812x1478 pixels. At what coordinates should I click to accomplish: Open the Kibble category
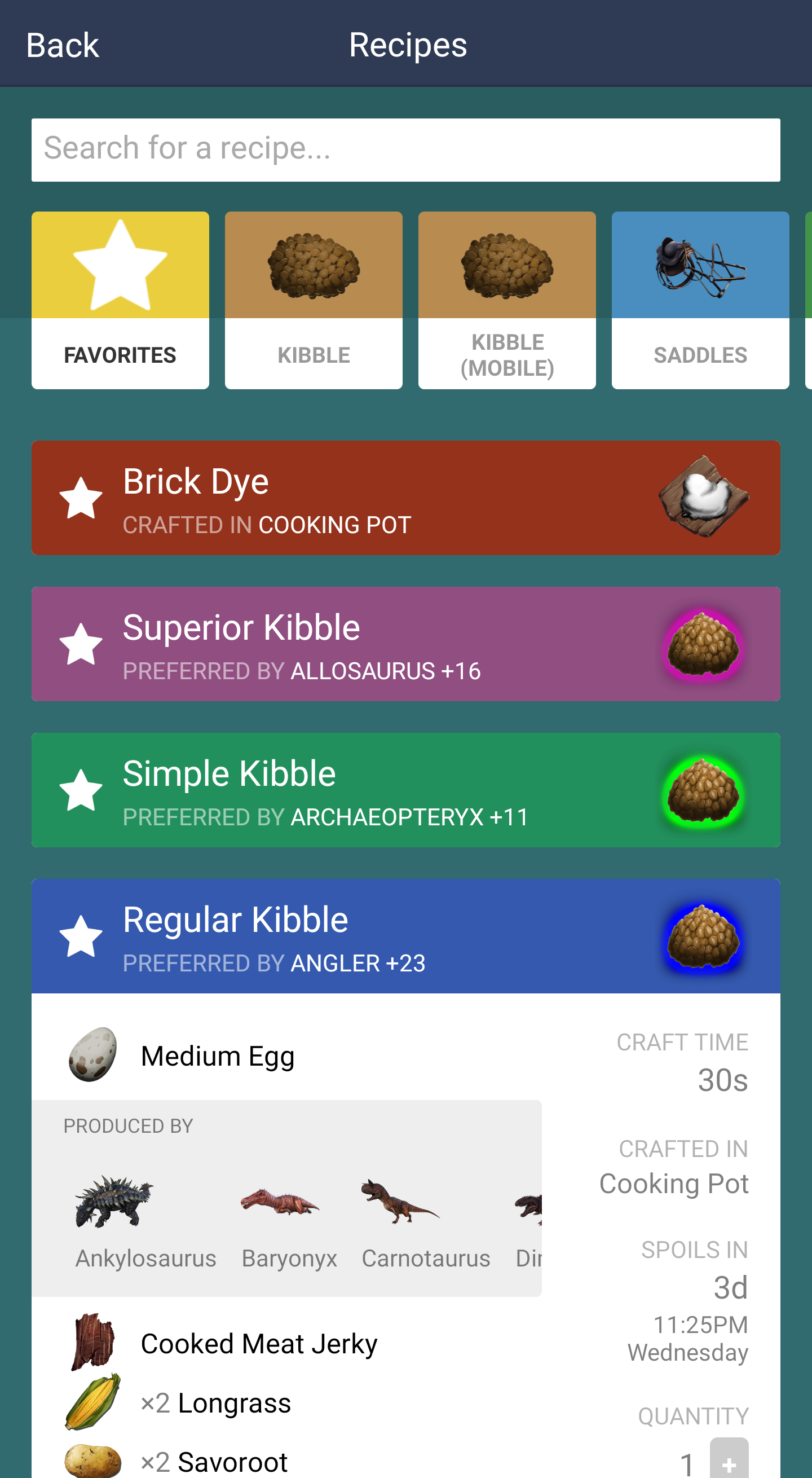[x=313, y=300]
